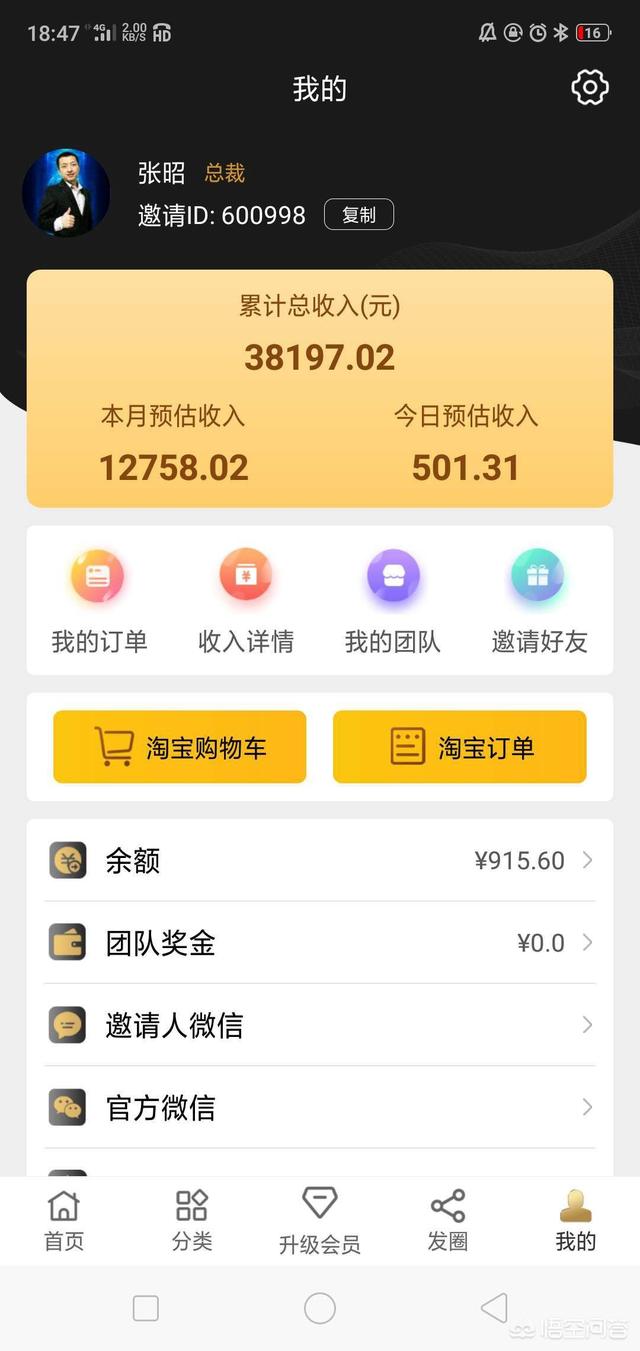Image resolution: width=640 pixels, height=1351 pixels.
Task: Tap the system back button
Action: click(x=494, y=1308)
